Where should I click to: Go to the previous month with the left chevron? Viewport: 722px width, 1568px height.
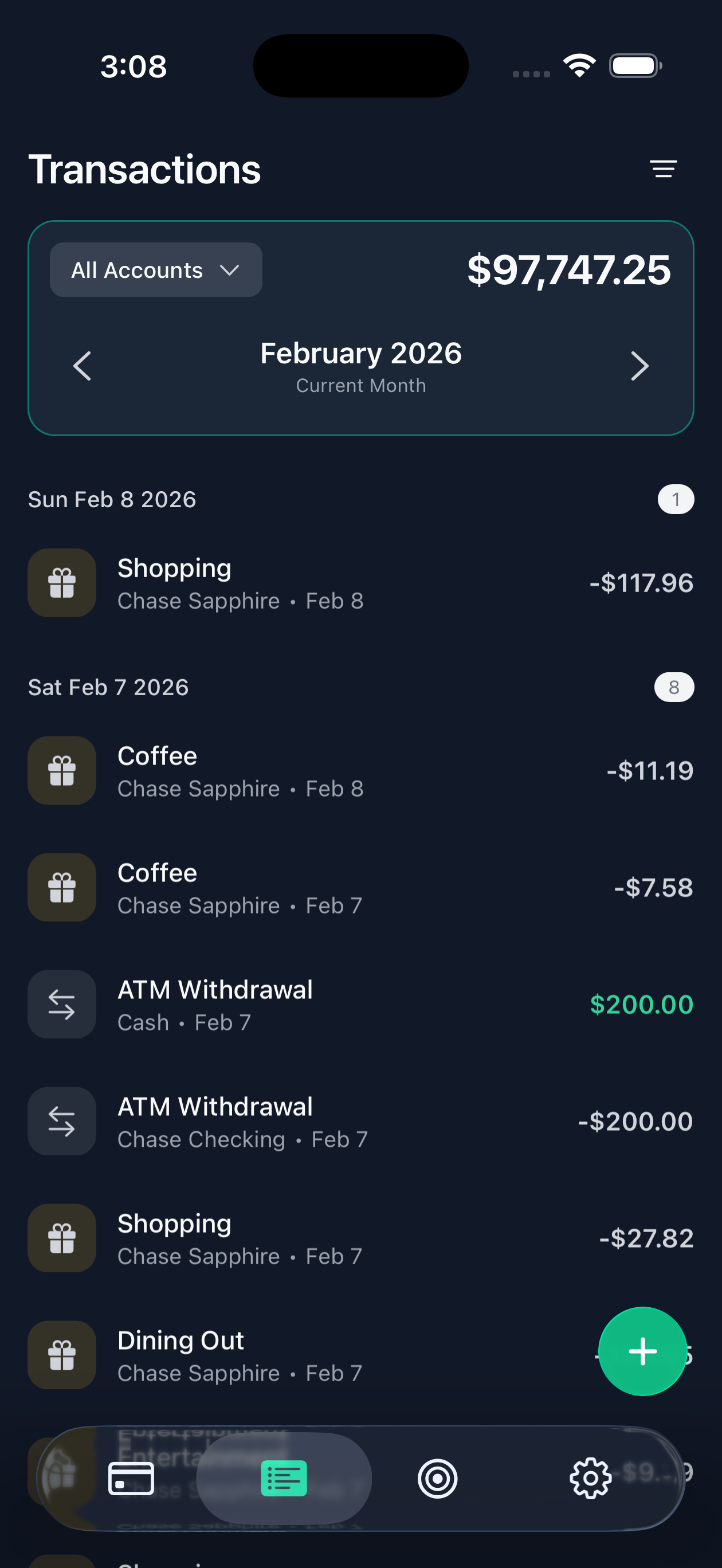pyautogui.click(x=83, y=366)
